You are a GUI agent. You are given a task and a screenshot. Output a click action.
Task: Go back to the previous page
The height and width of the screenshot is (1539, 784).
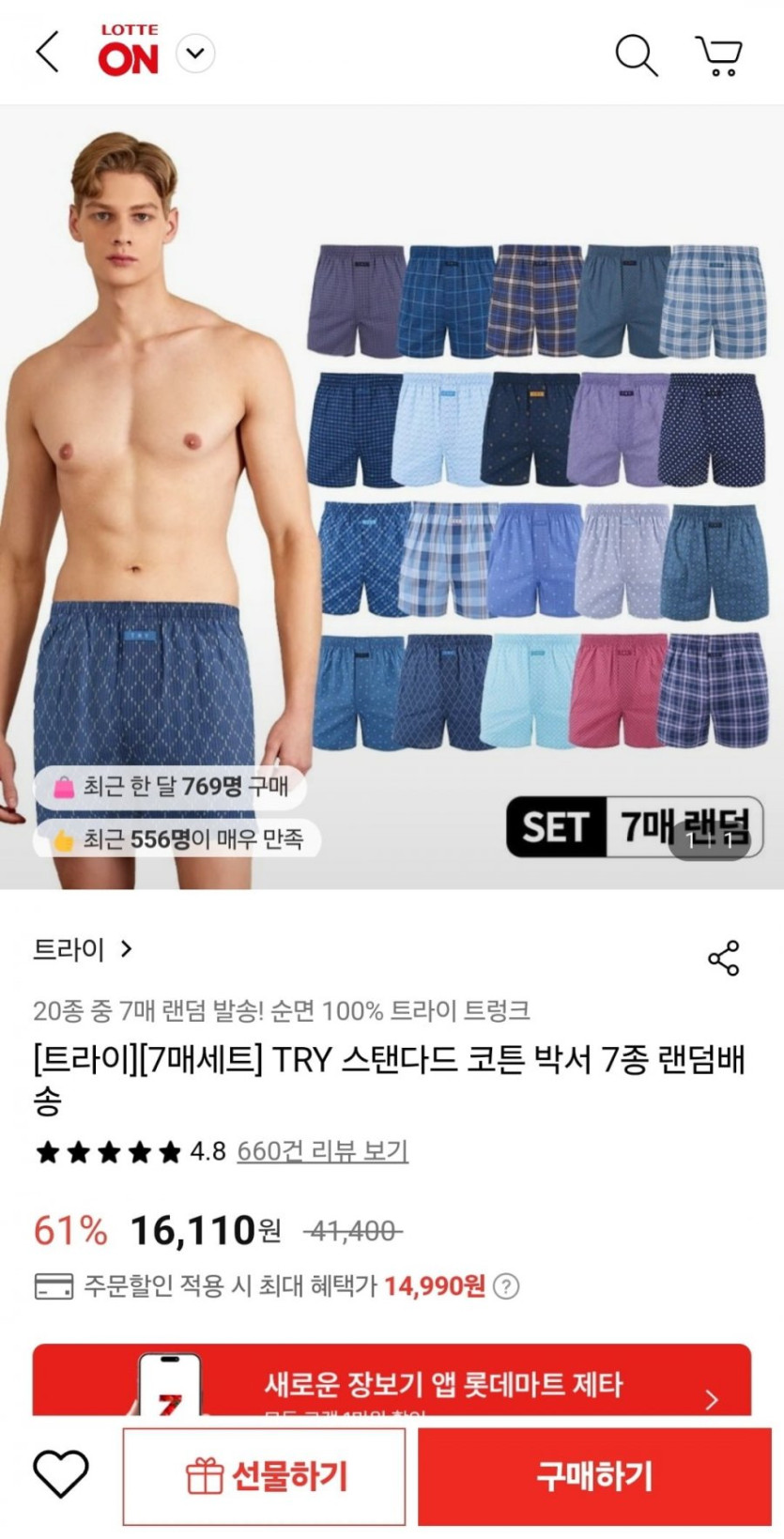click(48, 53)
